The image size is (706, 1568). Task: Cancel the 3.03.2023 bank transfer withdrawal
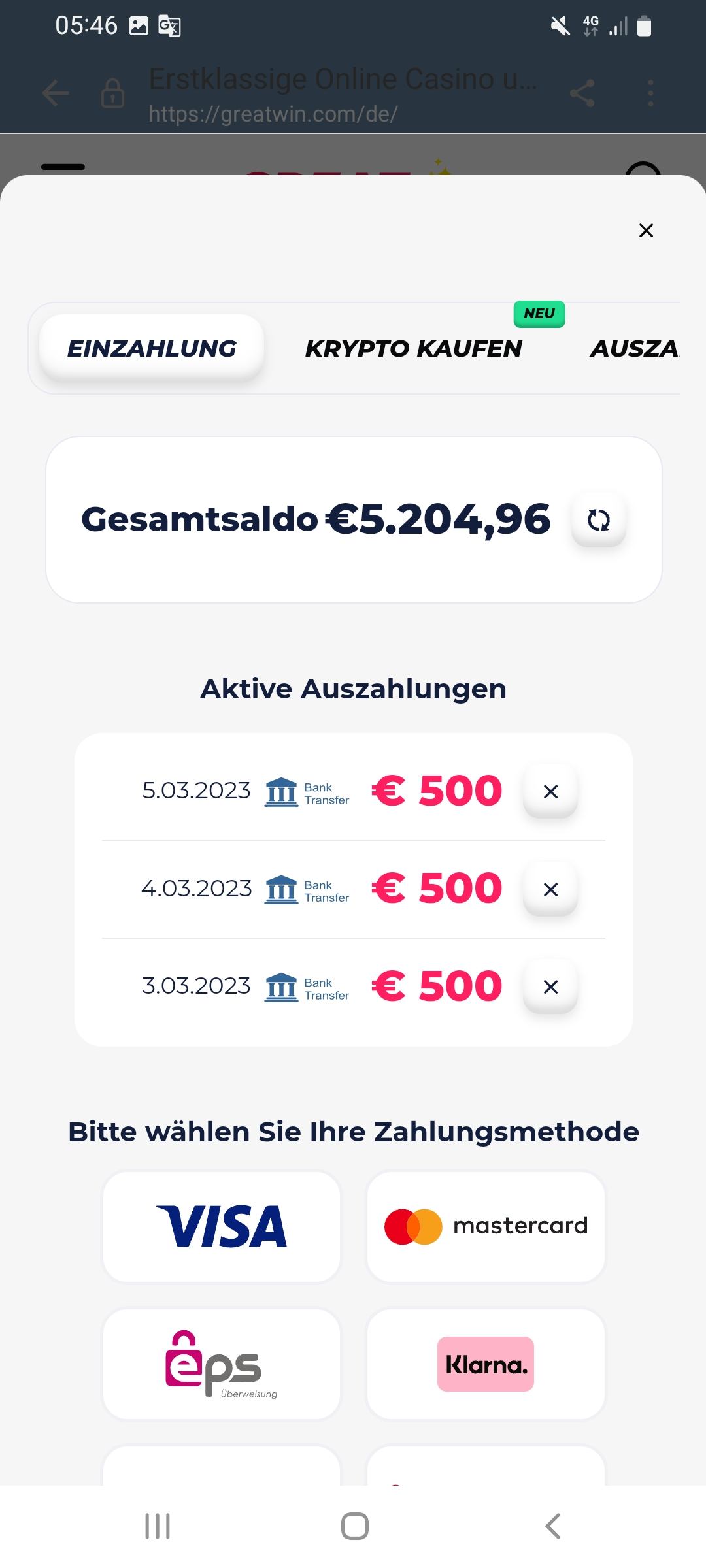550,987
